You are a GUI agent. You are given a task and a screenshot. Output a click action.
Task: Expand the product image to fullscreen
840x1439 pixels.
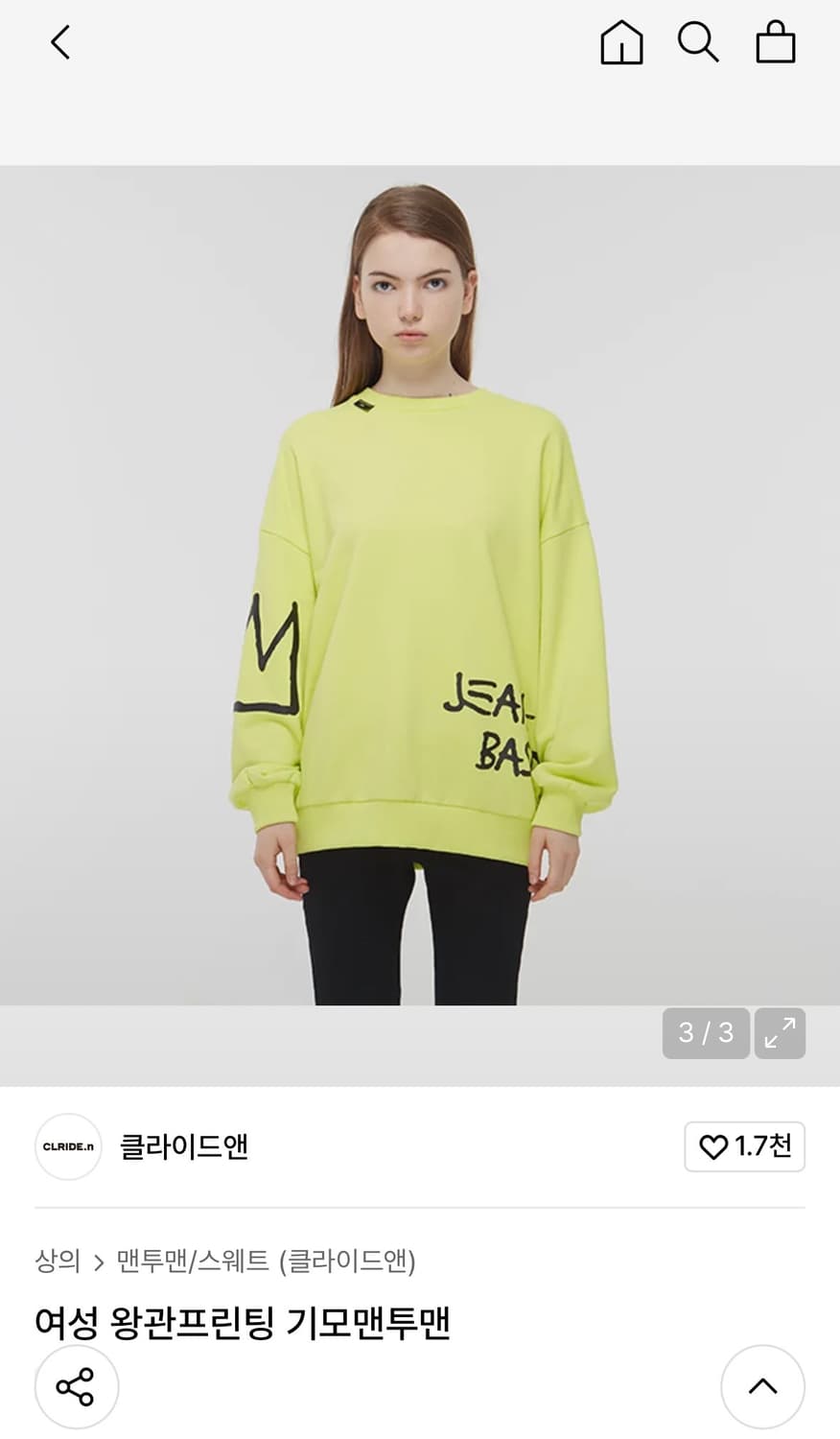[x=780, y=1033]
